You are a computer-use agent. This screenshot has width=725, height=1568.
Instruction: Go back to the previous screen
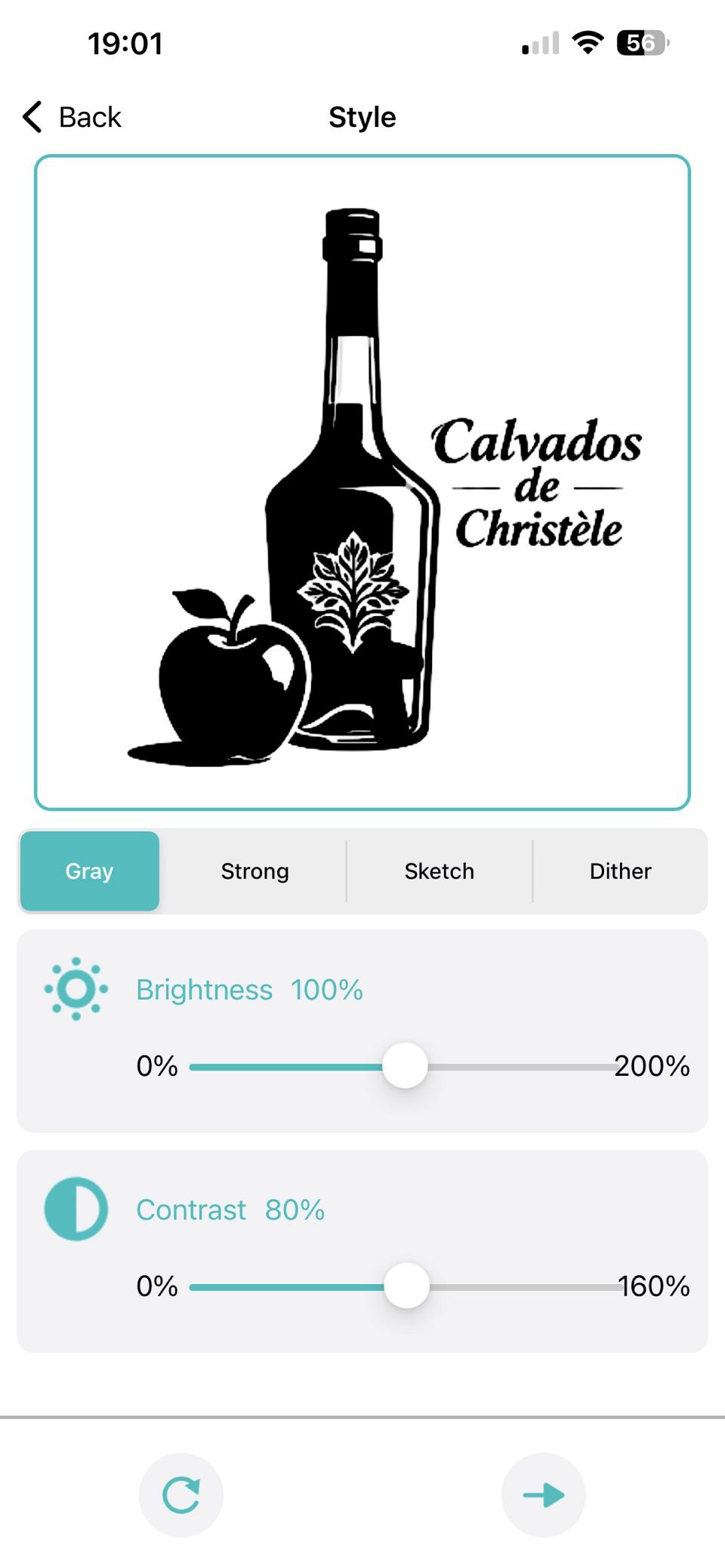[72, 118]
